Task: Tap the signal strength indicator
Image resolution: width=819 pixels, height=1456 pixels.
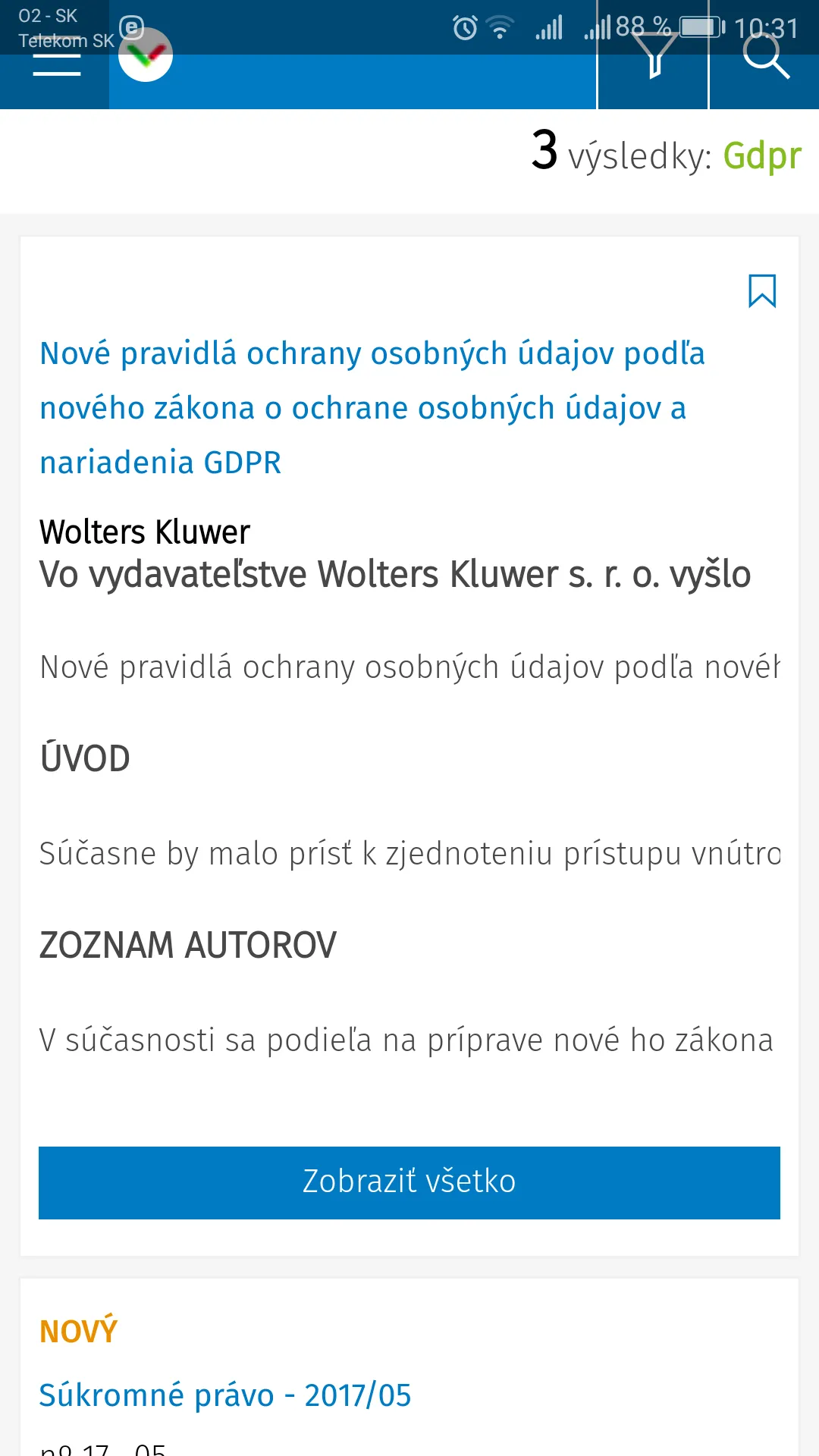Action: (x=549, y=25)
